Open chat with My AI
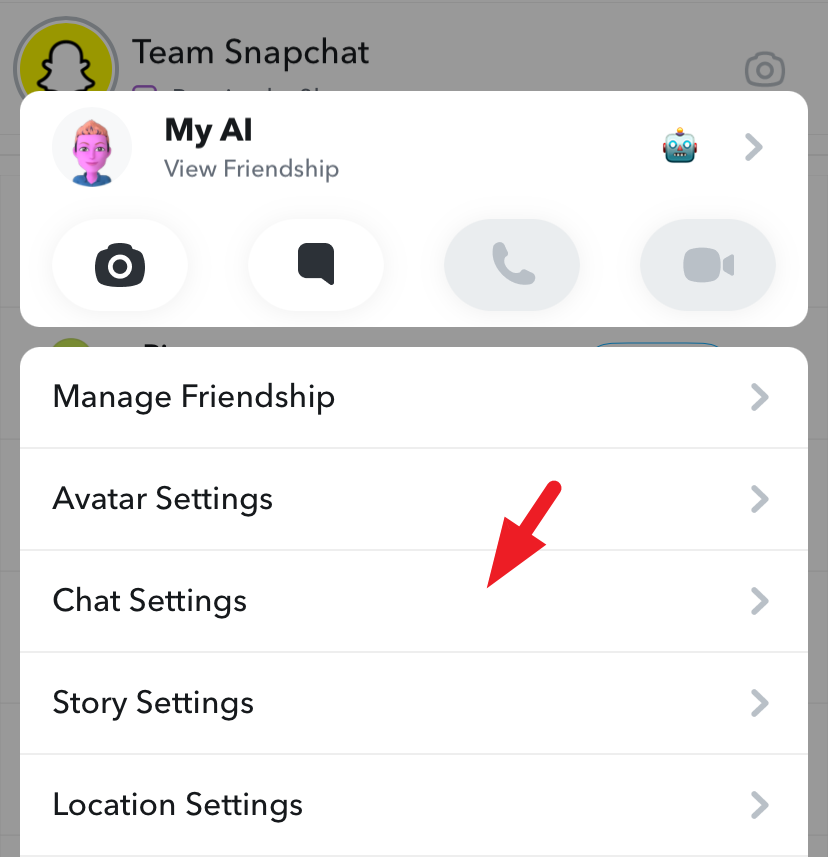Image resolution: width=828 pixels, height=857 pixels. (x=316, y=265)
